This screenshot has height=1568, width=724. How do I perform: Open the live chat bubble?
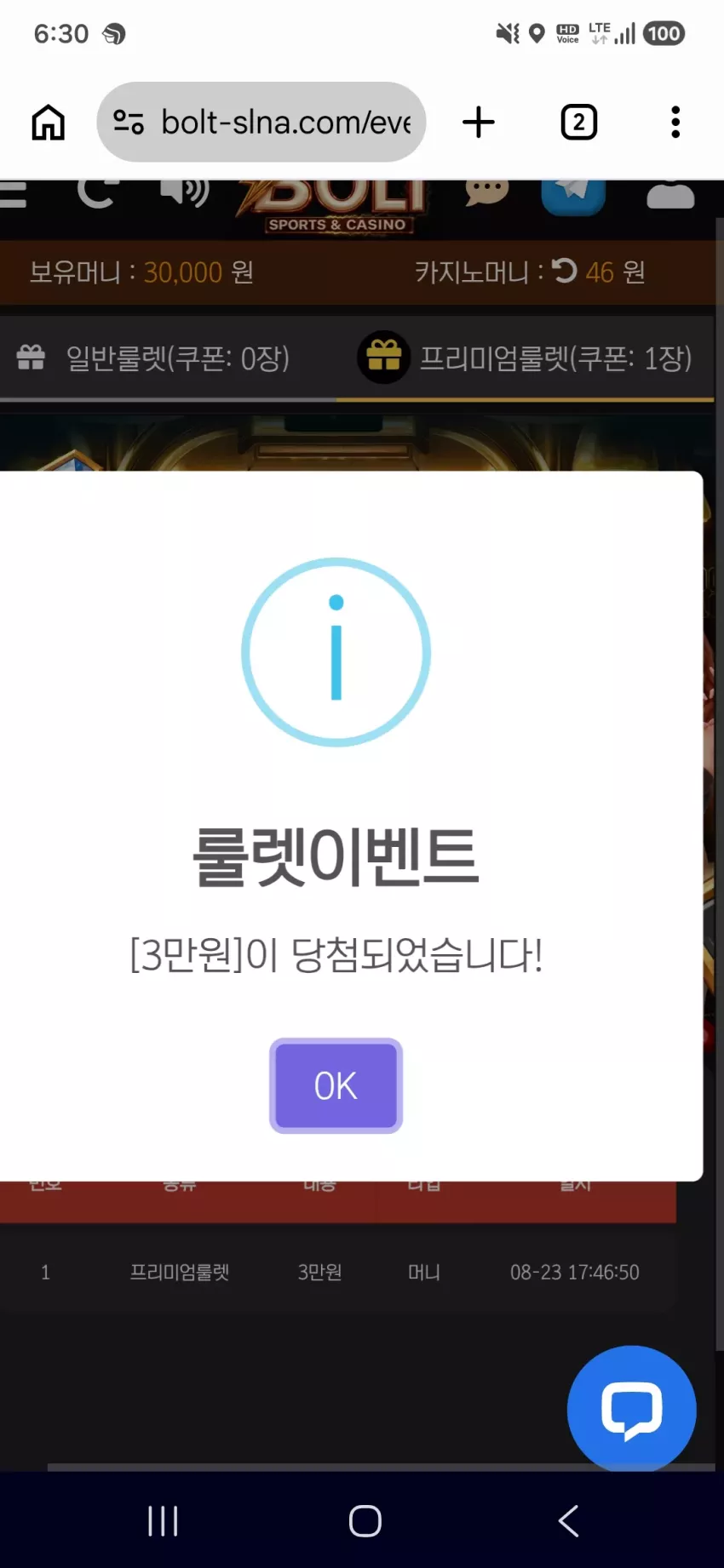coord(631,1410)
